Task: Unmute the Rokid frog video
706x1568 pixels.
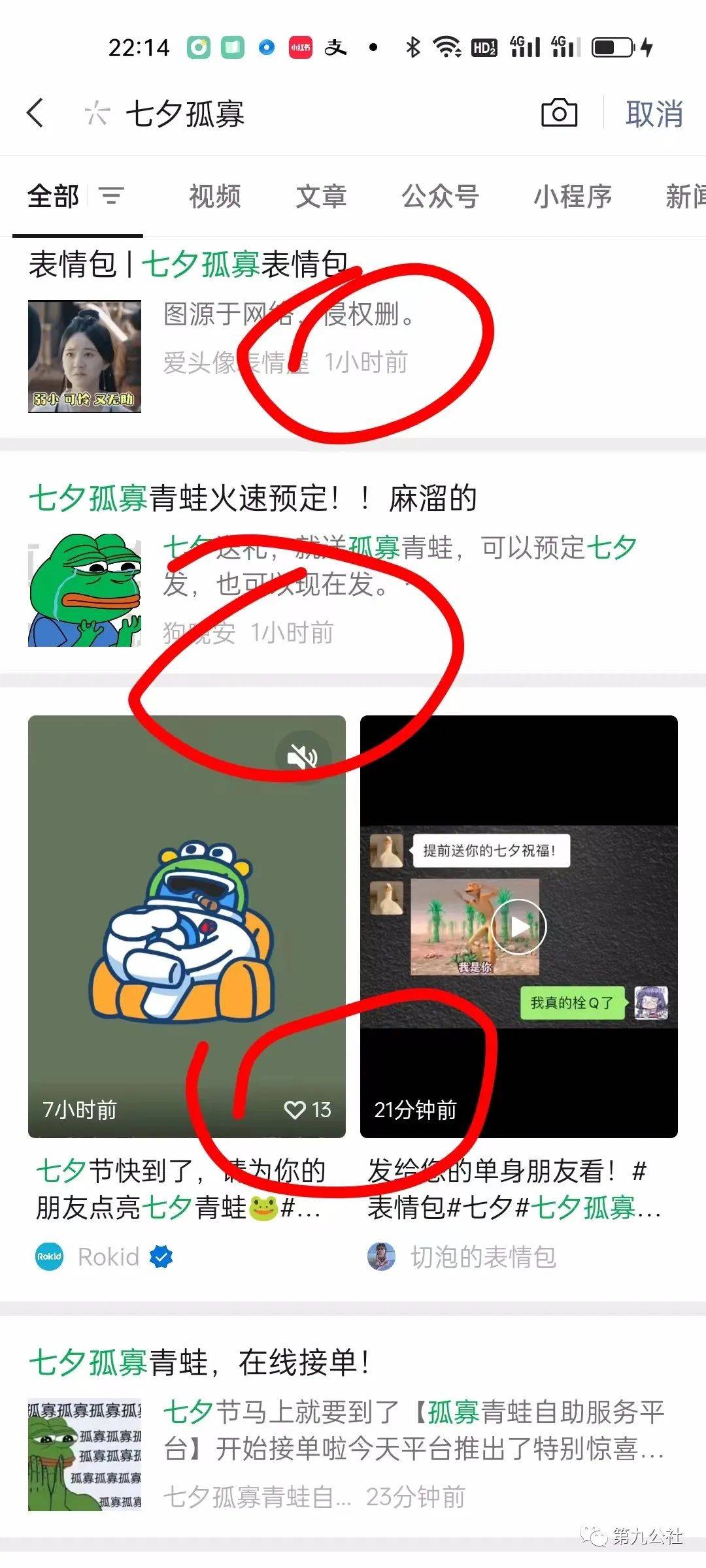Action: point(303,757)
